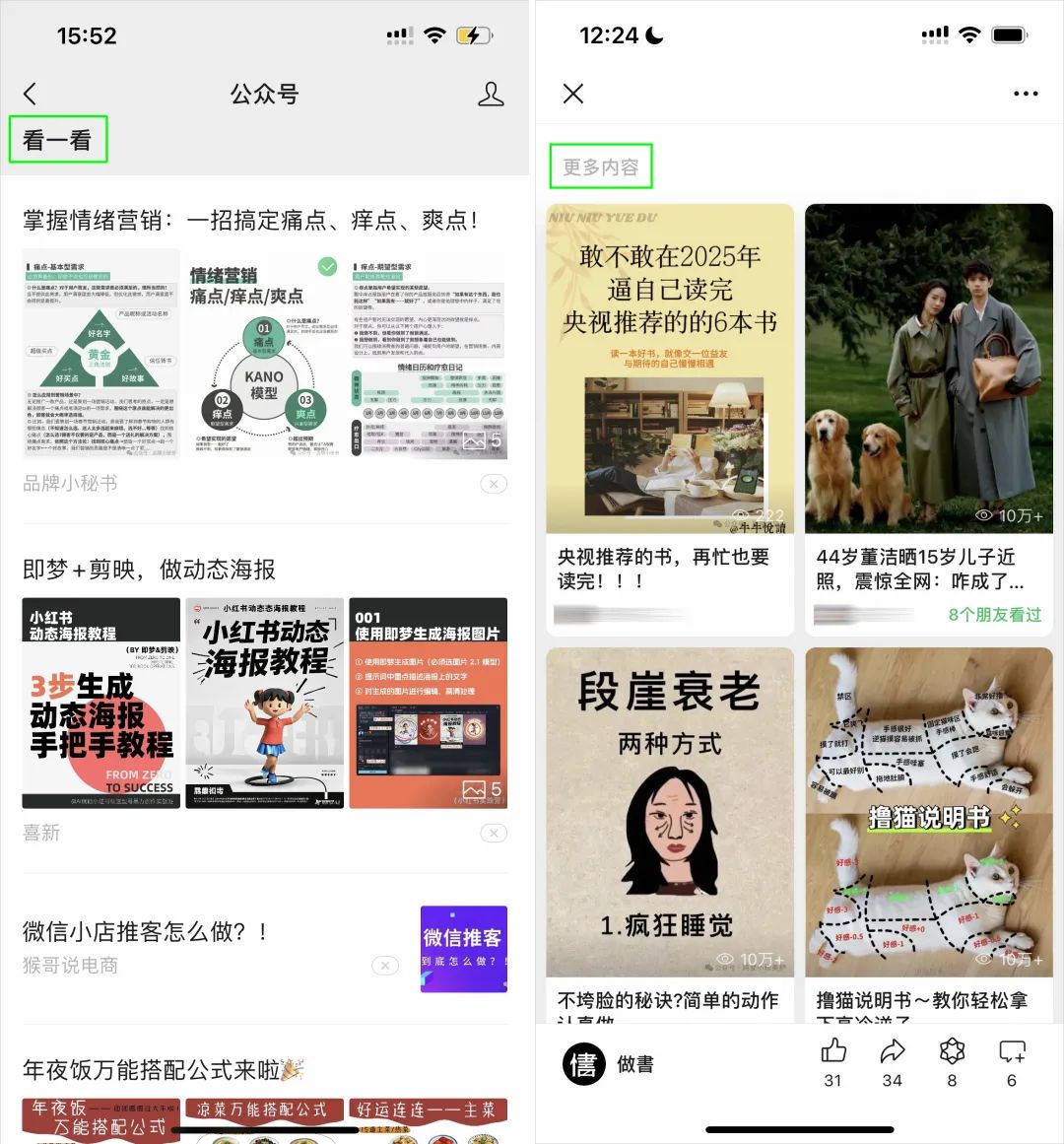Dismiss the 猴哥说电商 recommendation

point(385,966)
